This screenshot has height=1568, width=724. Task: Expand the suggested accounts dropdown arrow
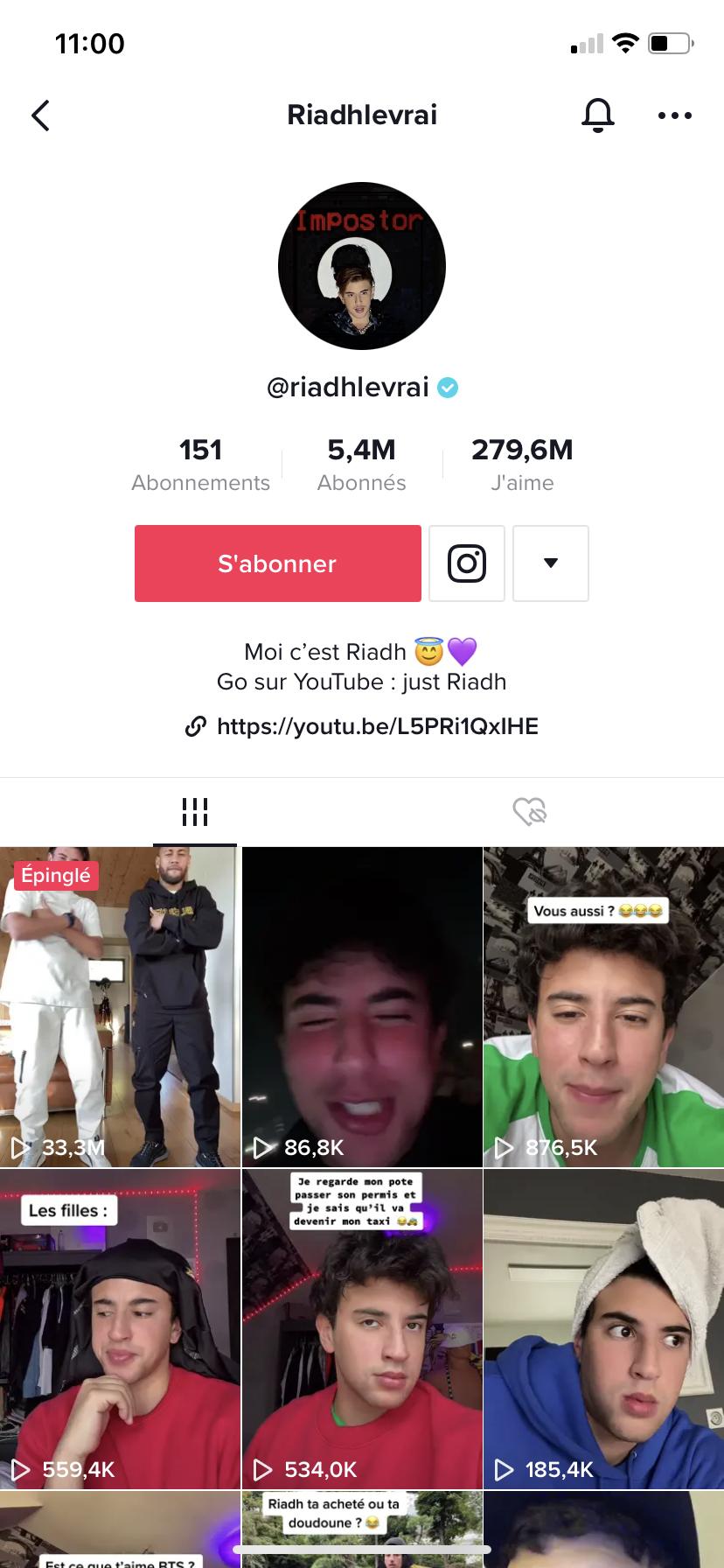551,563
